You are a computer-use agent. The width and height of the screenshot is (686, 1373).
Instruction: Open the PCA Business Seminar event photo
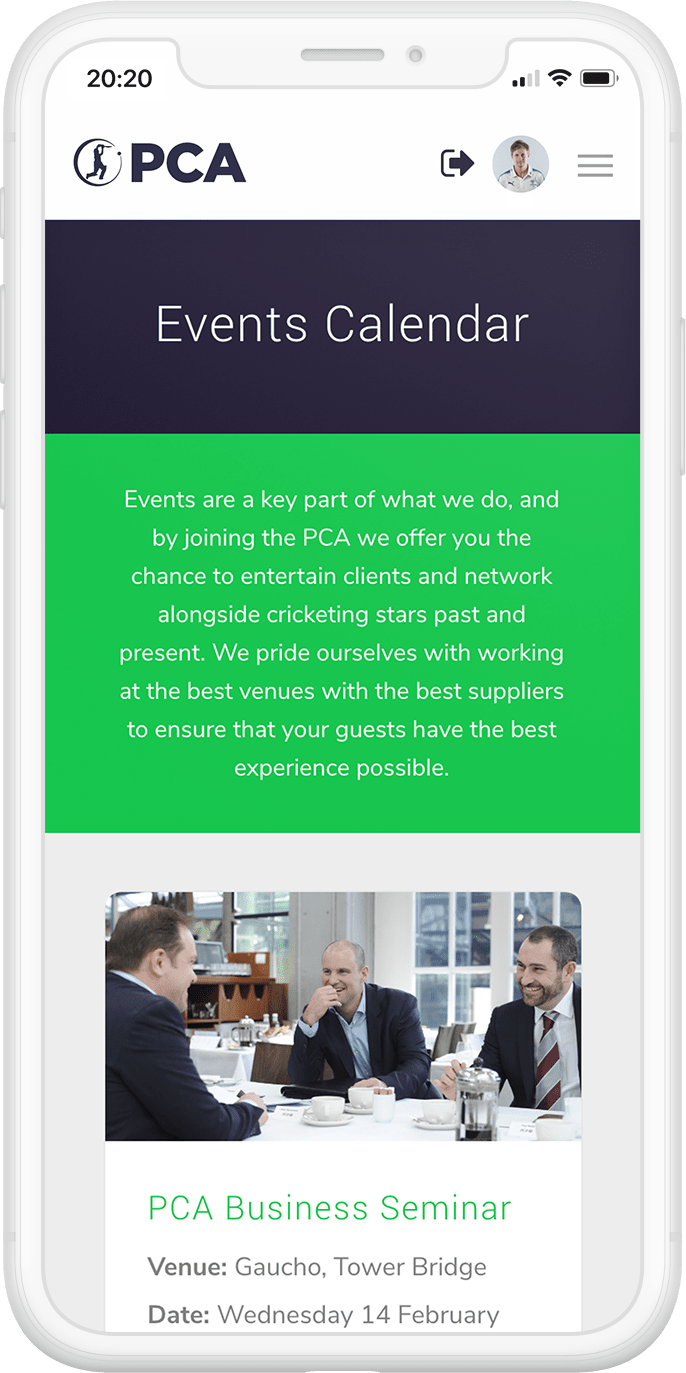point(343,1016)
